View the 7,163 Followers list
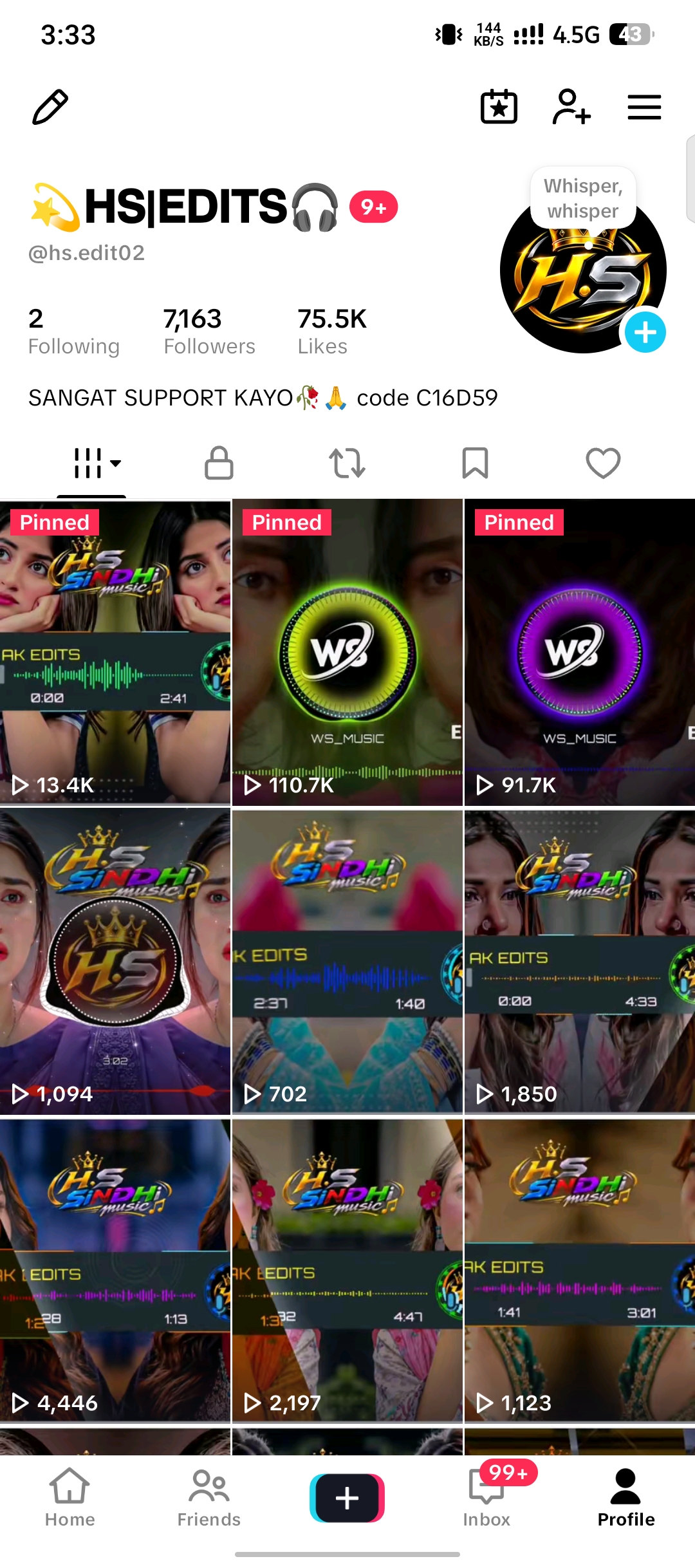 click(x=209, y=331)
